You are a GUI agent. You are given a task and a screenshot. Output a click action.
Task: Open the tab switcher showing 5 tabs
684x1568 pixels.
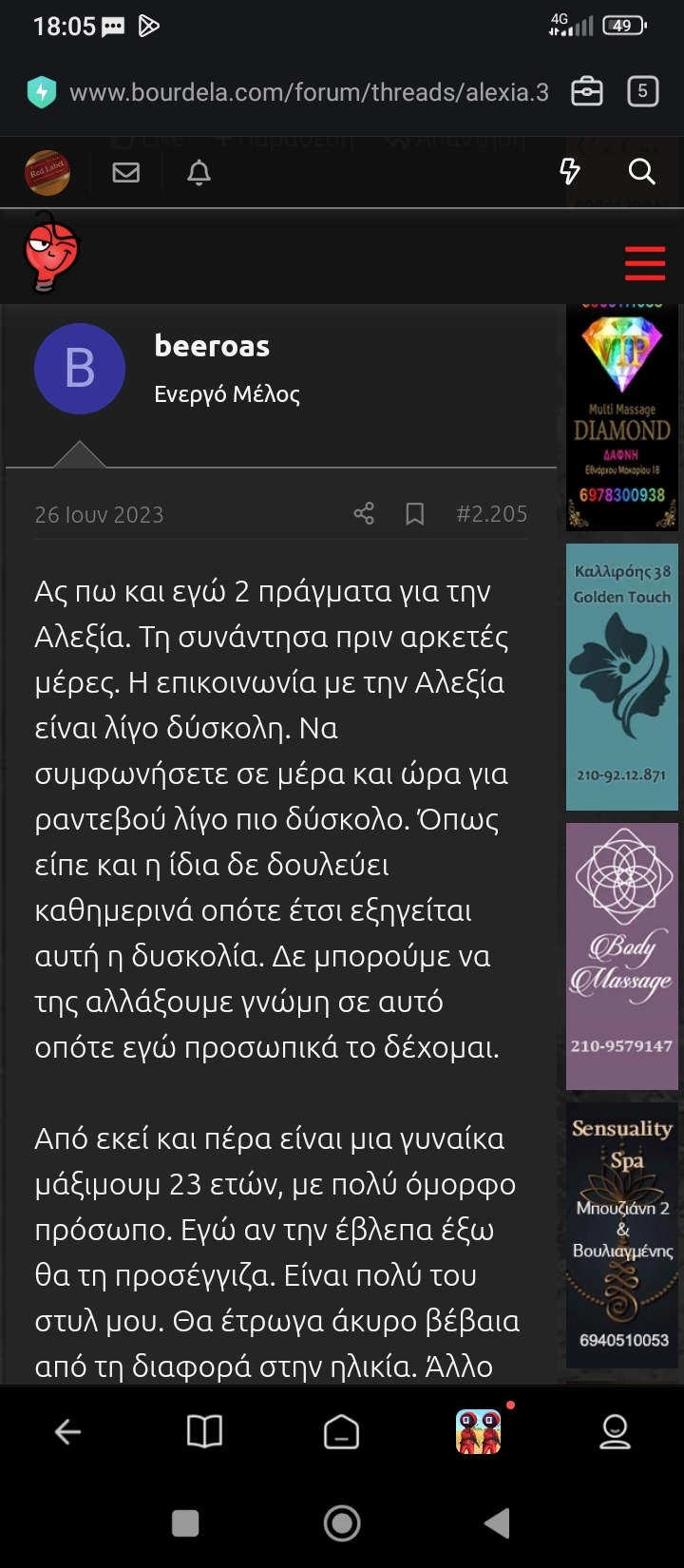coord(642,91)
